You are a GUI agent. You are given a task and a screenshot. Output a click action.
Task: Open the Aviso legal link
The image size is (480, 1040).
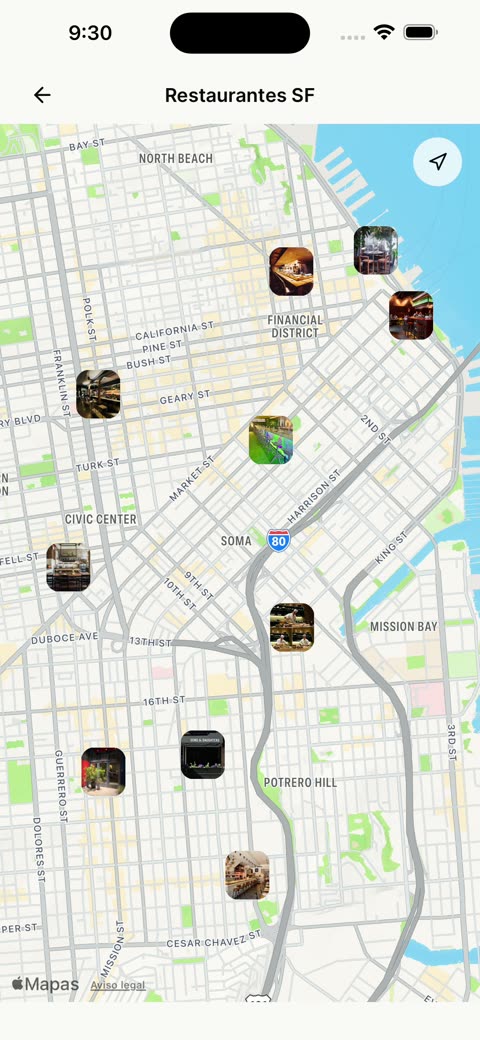118,985
